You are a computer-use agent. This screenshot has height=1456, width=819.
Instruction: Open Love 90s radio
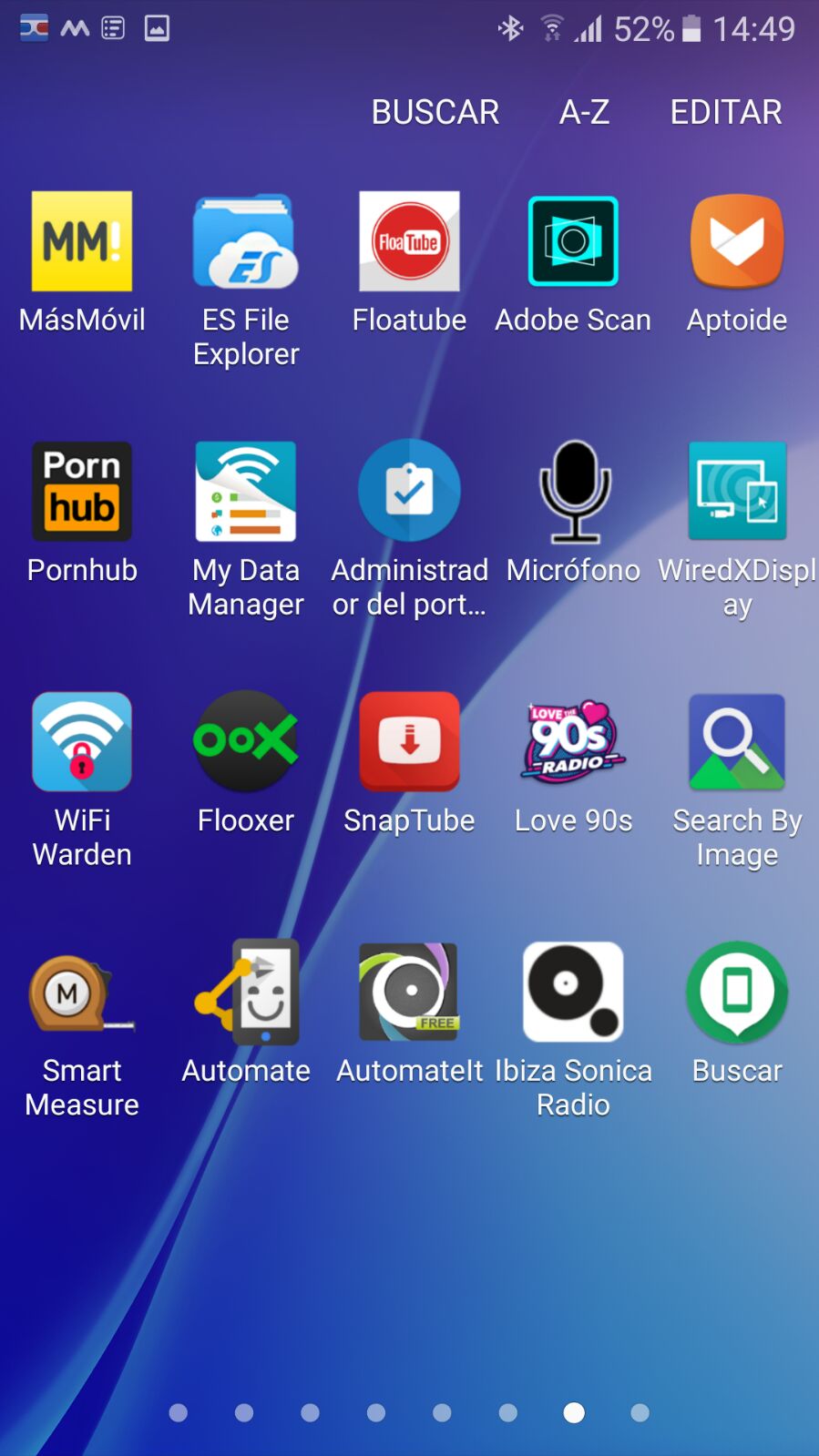tap(573, 742)
